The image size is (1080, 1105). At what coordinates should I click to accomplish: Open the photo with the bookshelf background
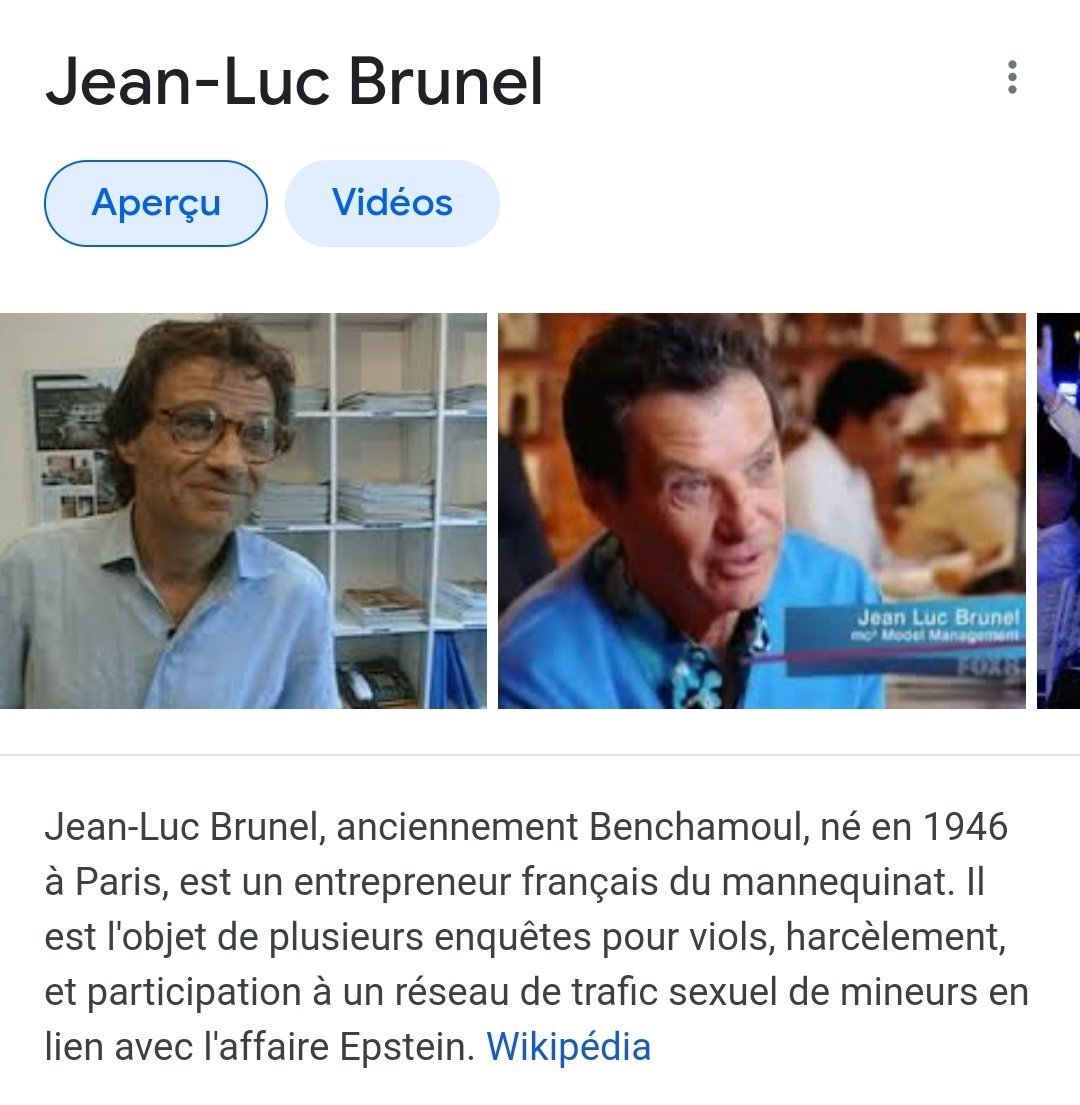[x=243, y=511]
